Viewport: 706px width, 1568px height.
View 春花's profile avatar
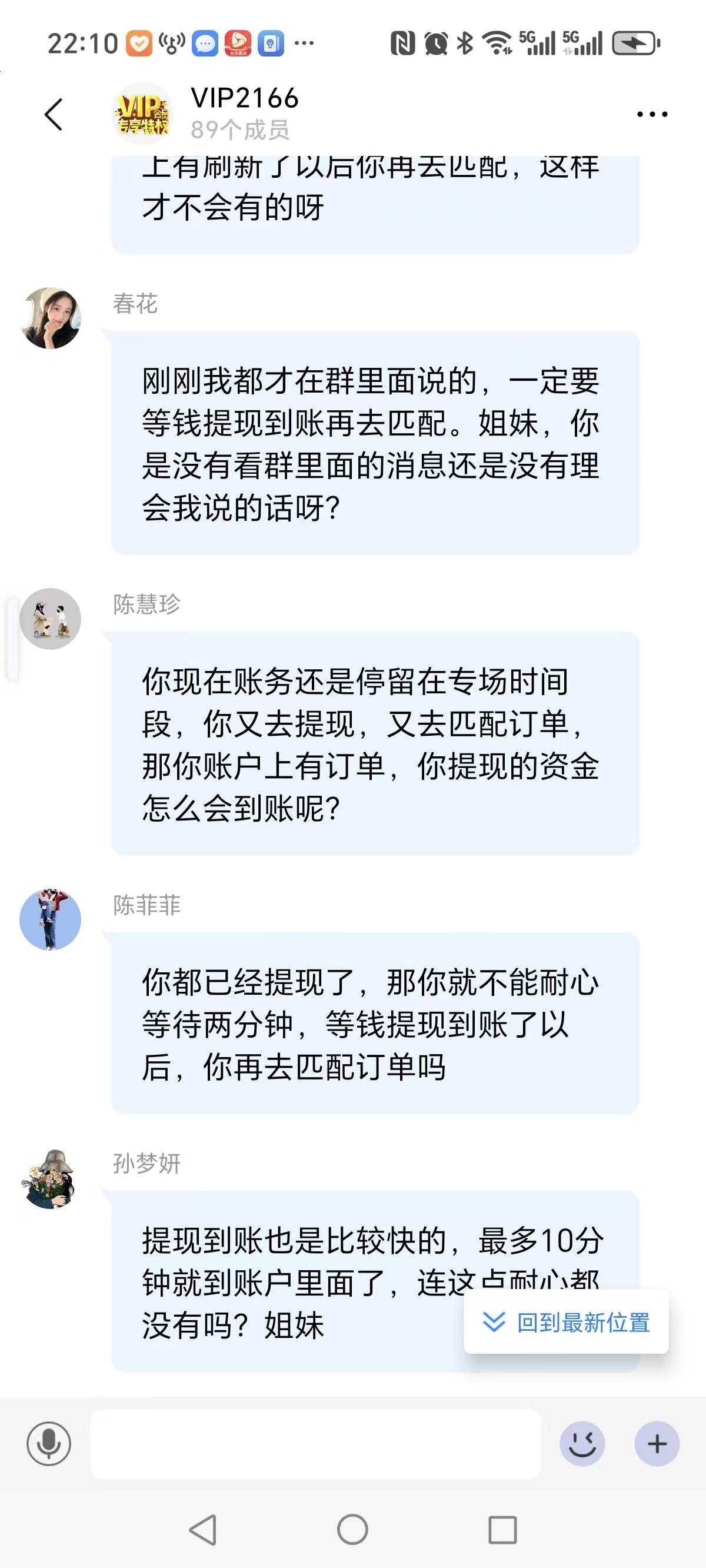pos(51,318)
